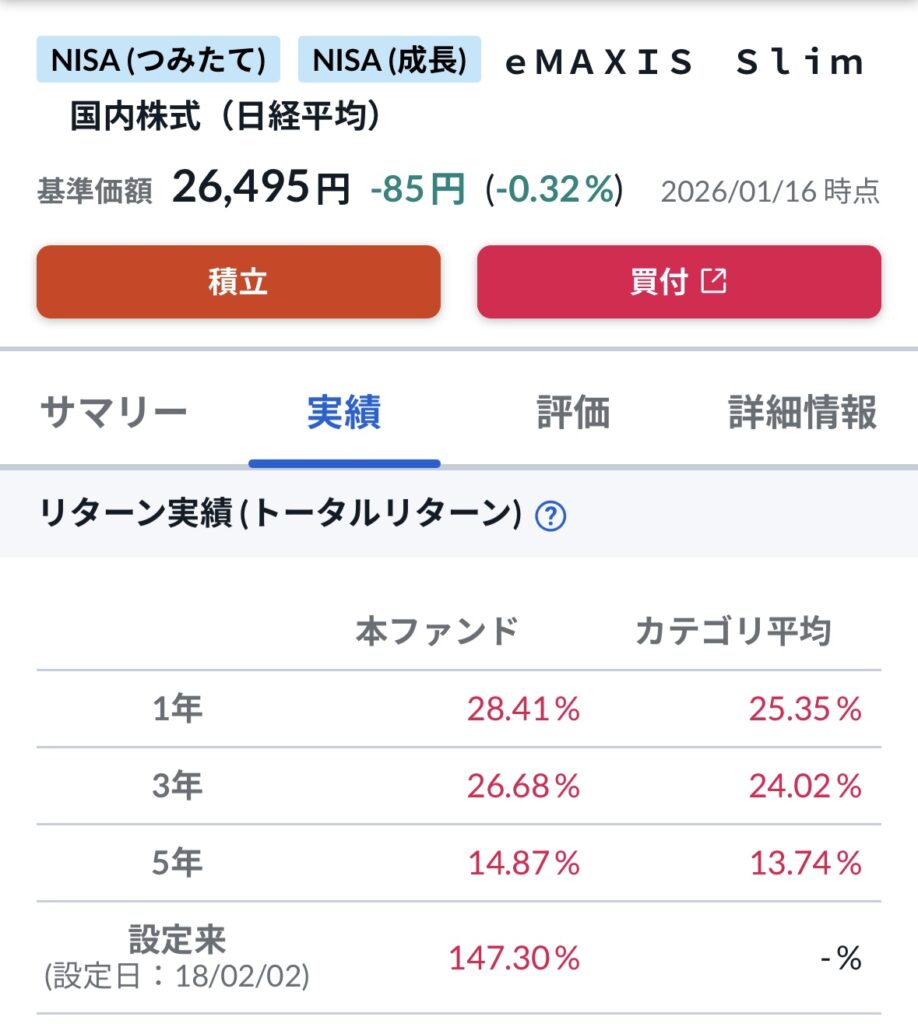
Task: Tap the 積立 button
Action: click(x=238, y=282)
